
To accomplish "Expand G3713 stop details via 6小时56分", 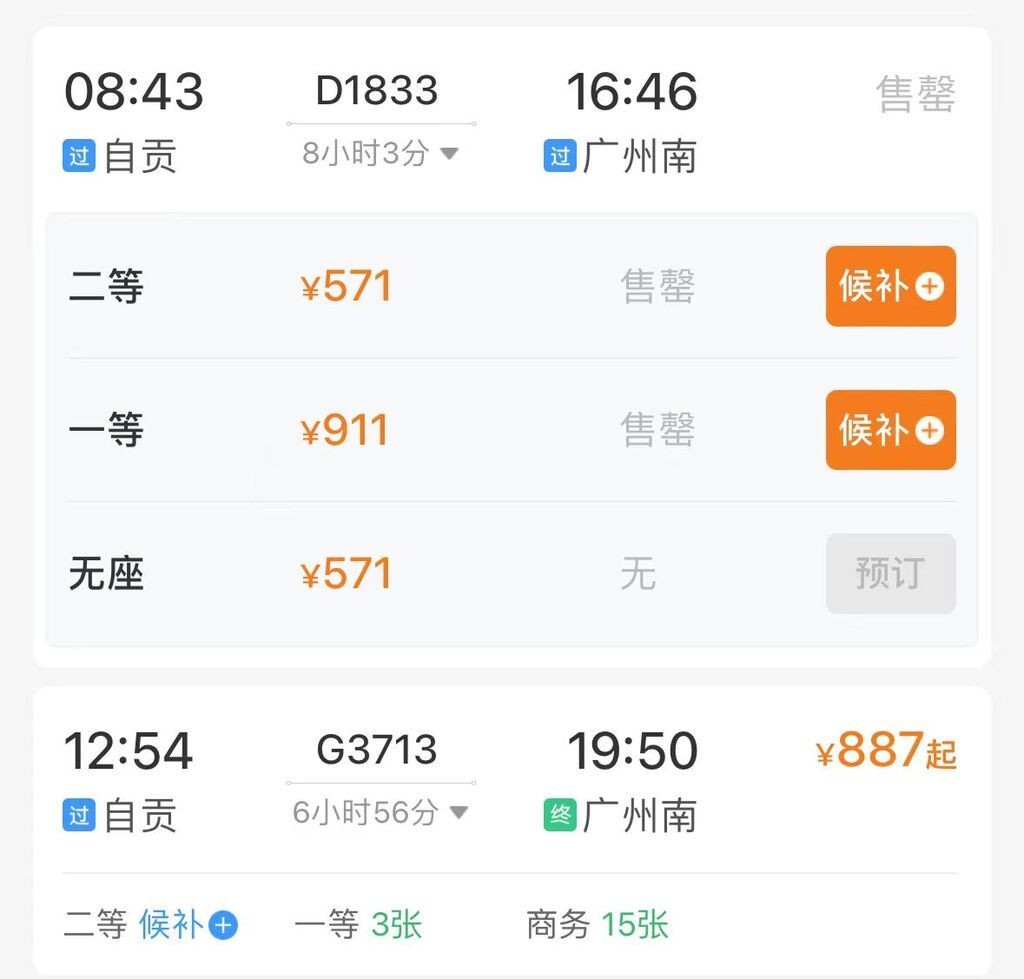I will [380, 812].
